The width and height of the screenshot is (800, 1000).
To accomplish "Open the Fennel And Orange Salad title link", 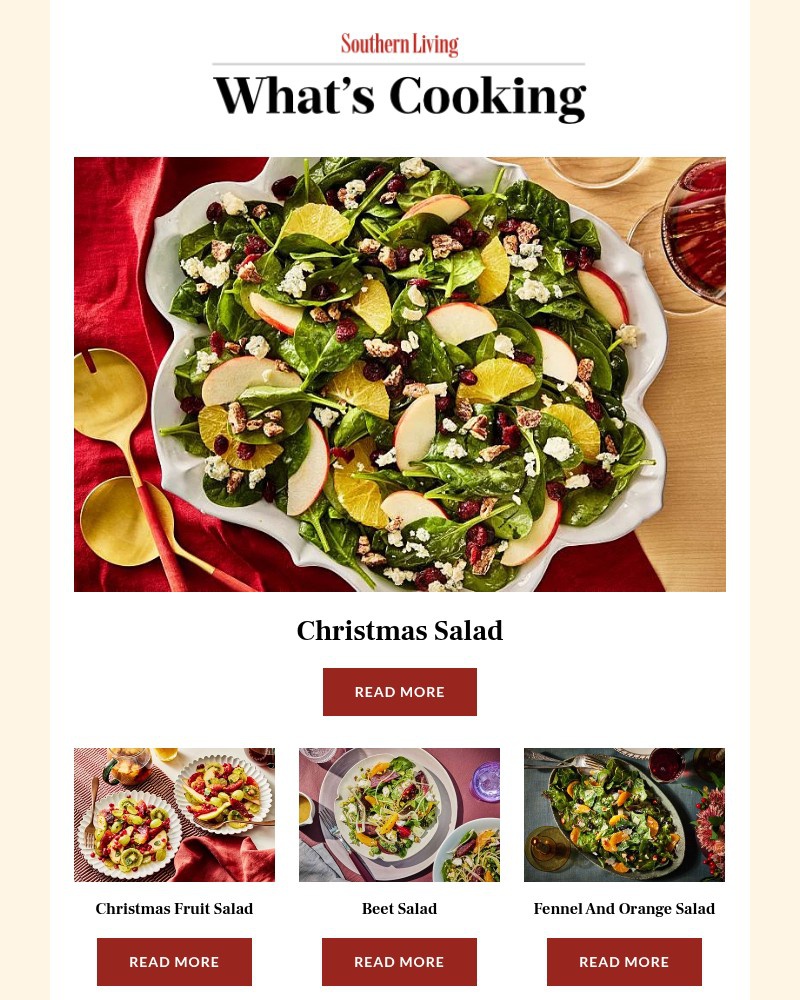I will pos(624,908).
